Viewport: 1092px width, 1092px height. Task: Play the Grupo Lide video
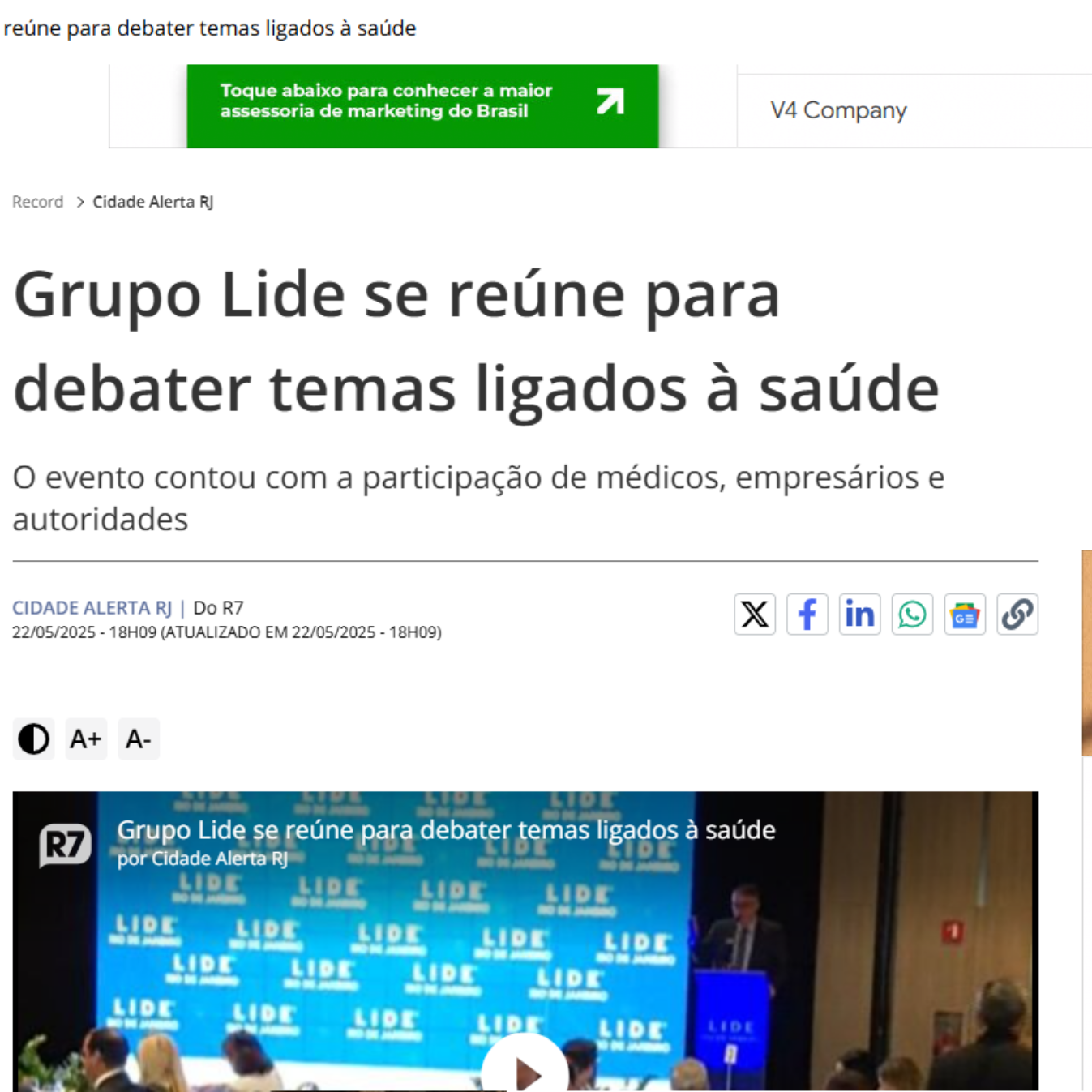coord(525,1070)
